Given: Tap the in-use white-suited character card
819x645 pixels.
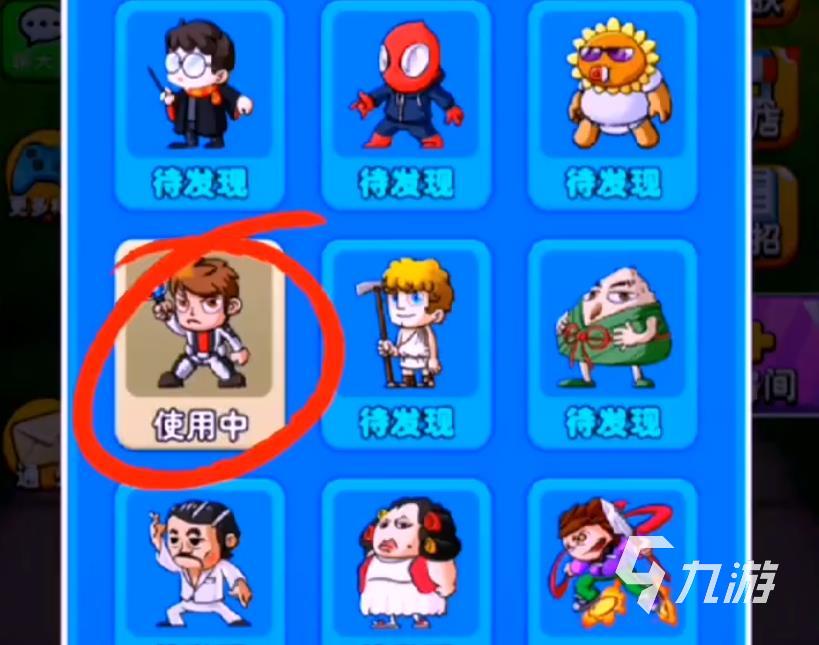Looking at the screenshot, I should [x=199, y=345].
